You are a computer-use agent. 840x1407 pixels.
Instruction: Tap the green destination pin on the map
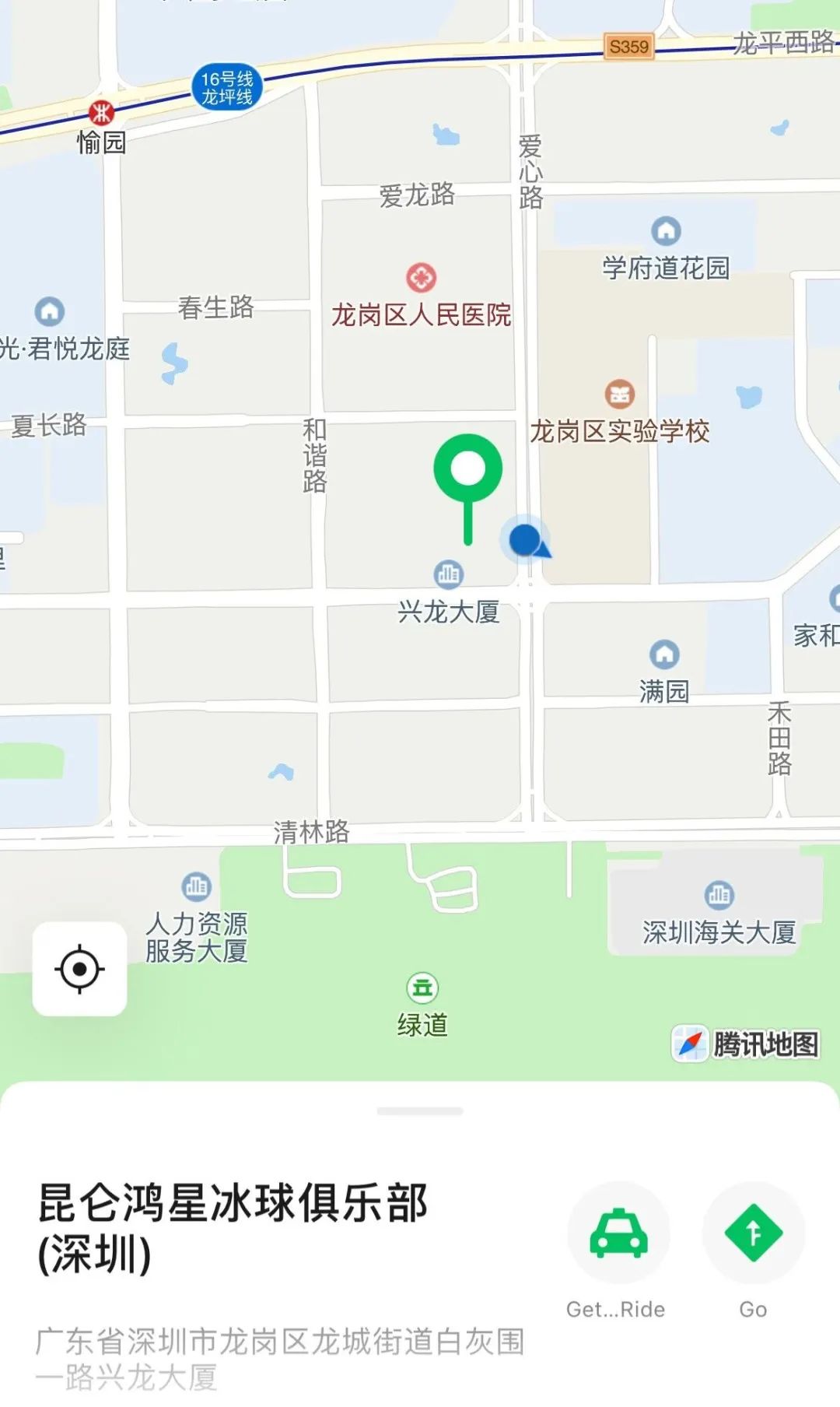click(467, 470)
